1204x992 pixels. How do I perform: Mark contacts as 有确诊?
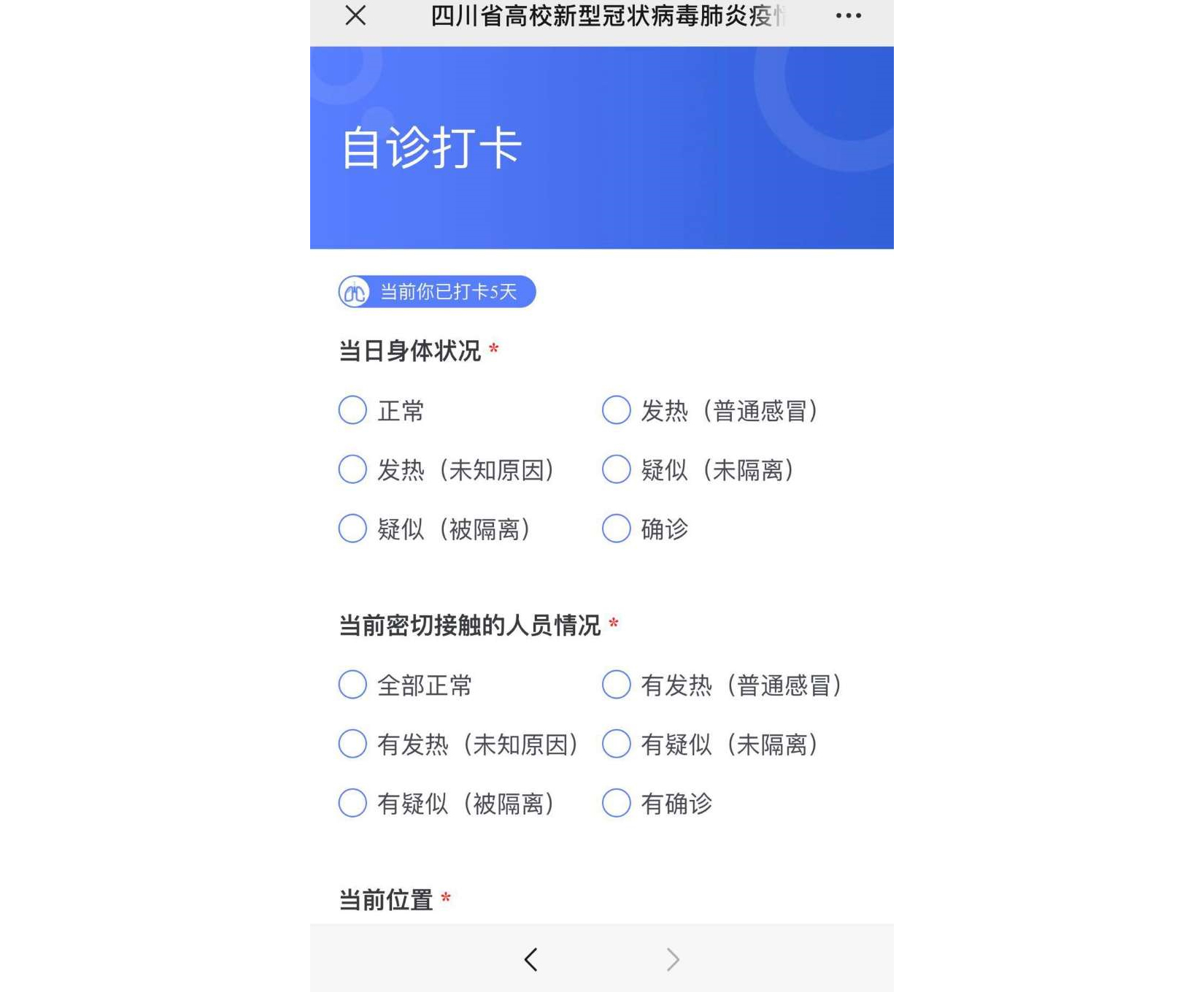617,803
